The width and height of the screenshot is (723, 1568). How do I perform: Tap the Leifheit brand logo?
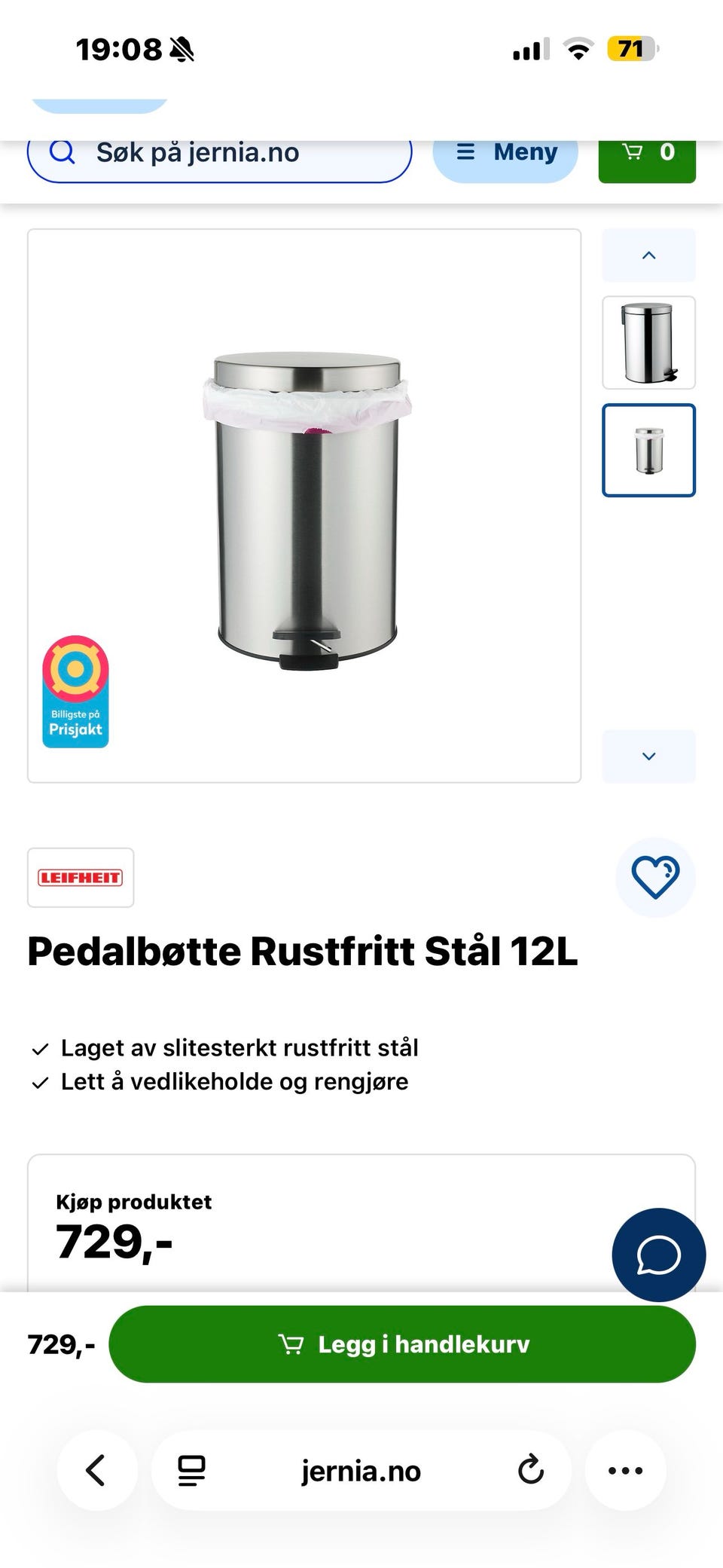pos(80,876)
